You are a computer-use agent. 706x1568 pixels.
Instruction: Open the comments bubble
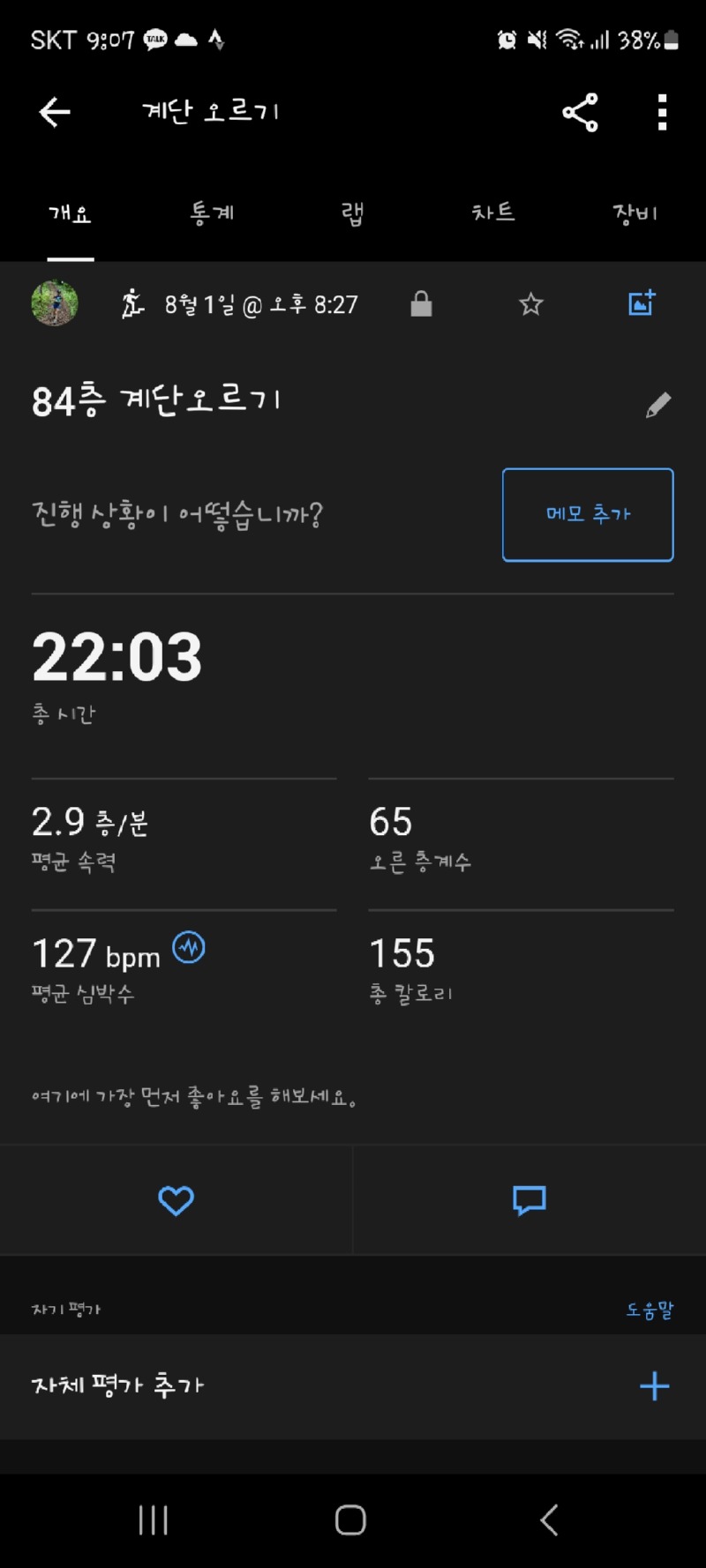coord(529,1200)
